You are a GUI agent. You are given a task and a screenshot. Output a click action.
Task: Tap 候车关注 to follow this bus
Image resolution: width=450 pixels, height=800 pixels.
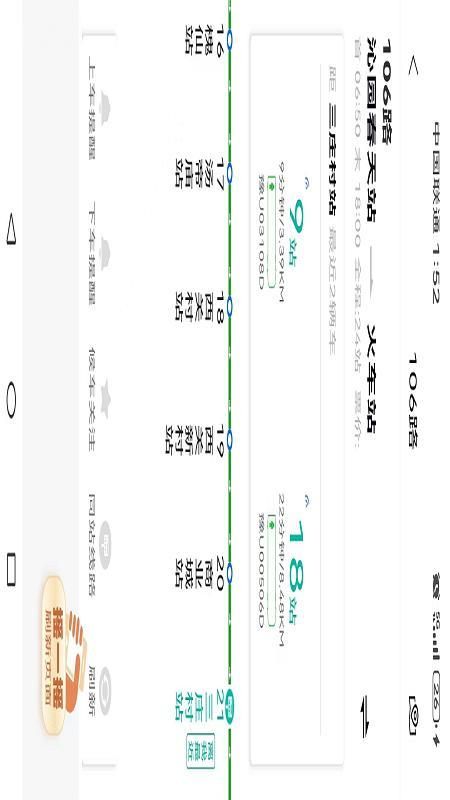click(98, 399)
